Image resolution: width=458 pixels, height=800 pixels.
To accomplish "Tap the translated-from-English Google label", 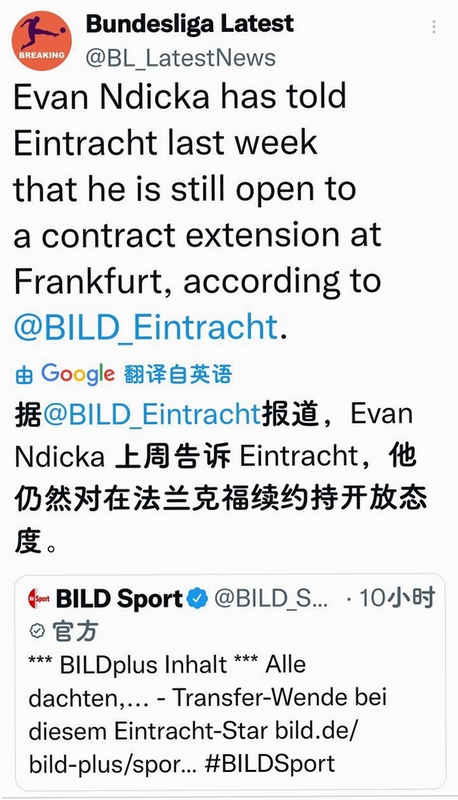I will tap(124, 374).
